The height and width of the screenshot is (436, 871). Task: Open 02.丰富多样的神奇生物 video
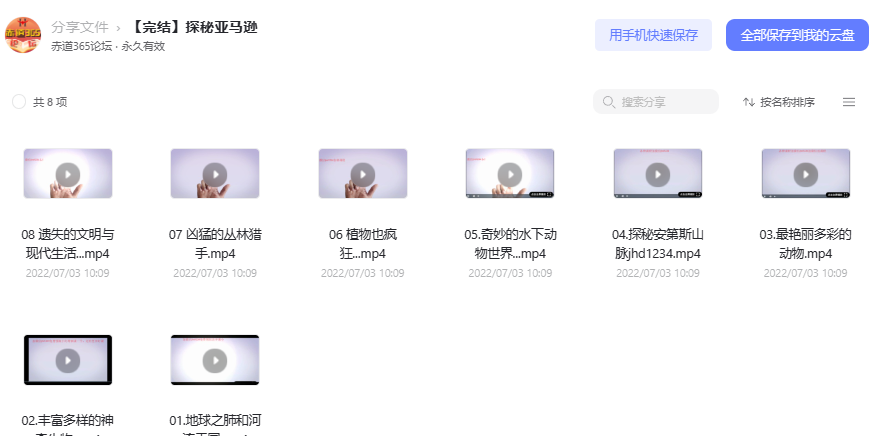click(x=67, y=361)
